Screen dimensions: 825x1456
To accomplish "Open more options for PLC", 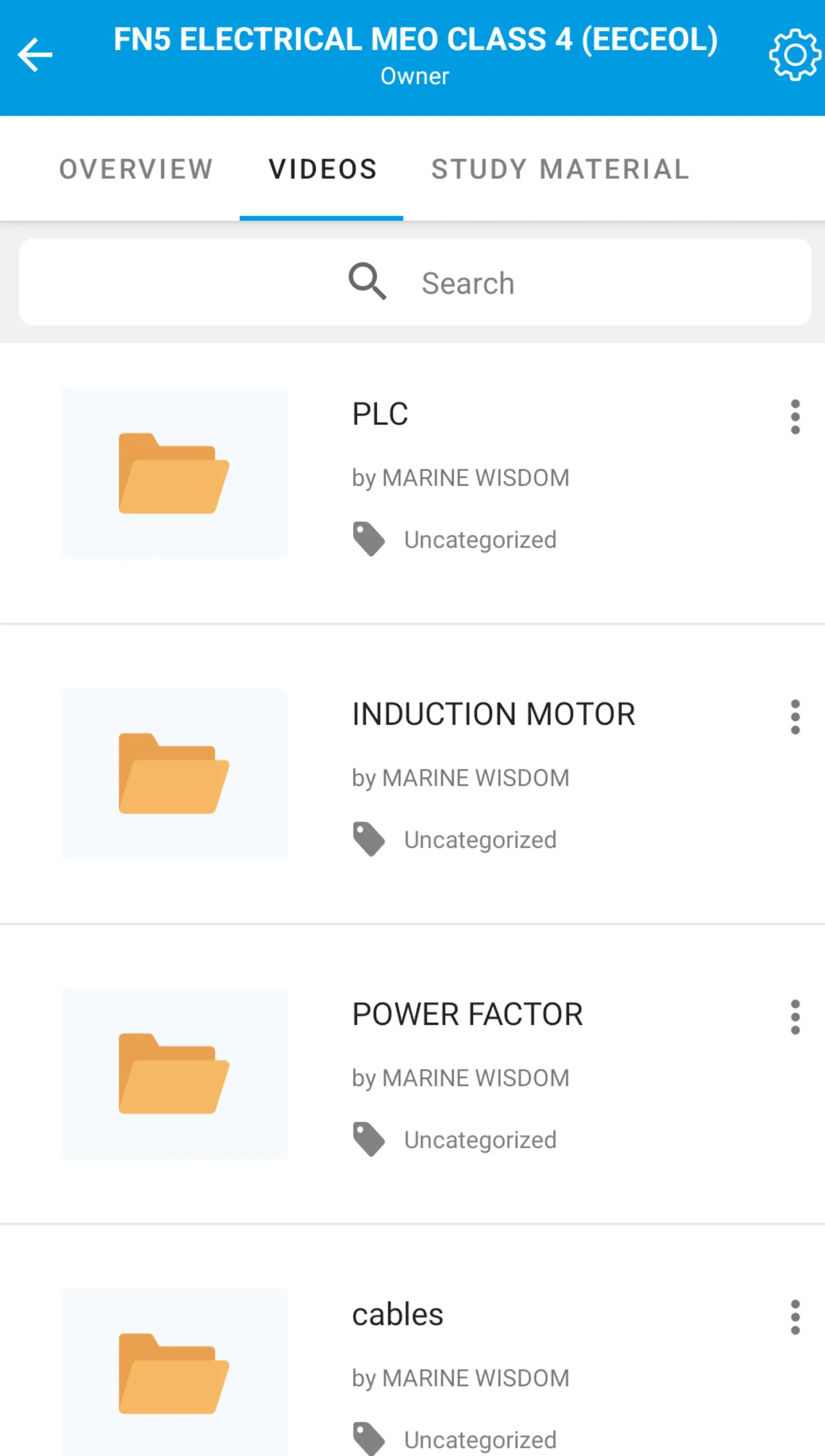I will (795, 417).
